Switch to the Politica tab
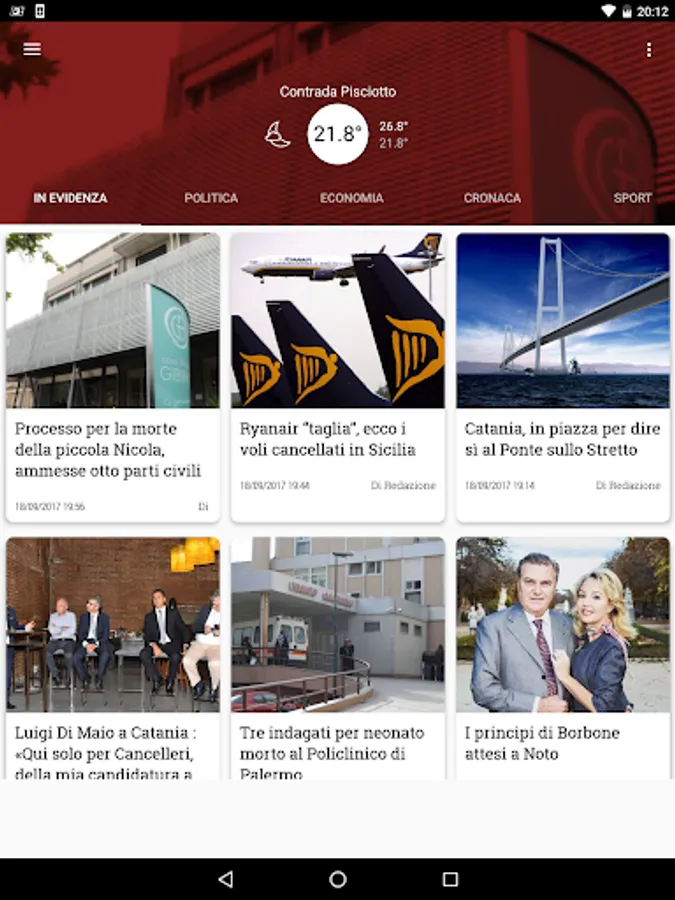The image size is (675, 900). (211, 198)
